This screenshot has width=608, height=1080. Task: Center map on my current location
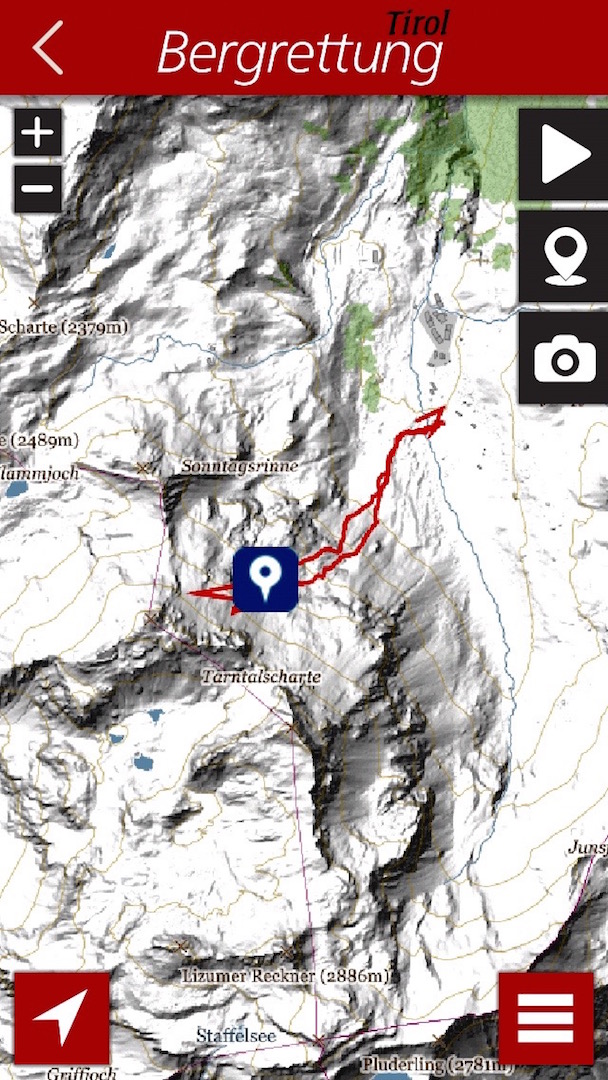point(62,1018)
